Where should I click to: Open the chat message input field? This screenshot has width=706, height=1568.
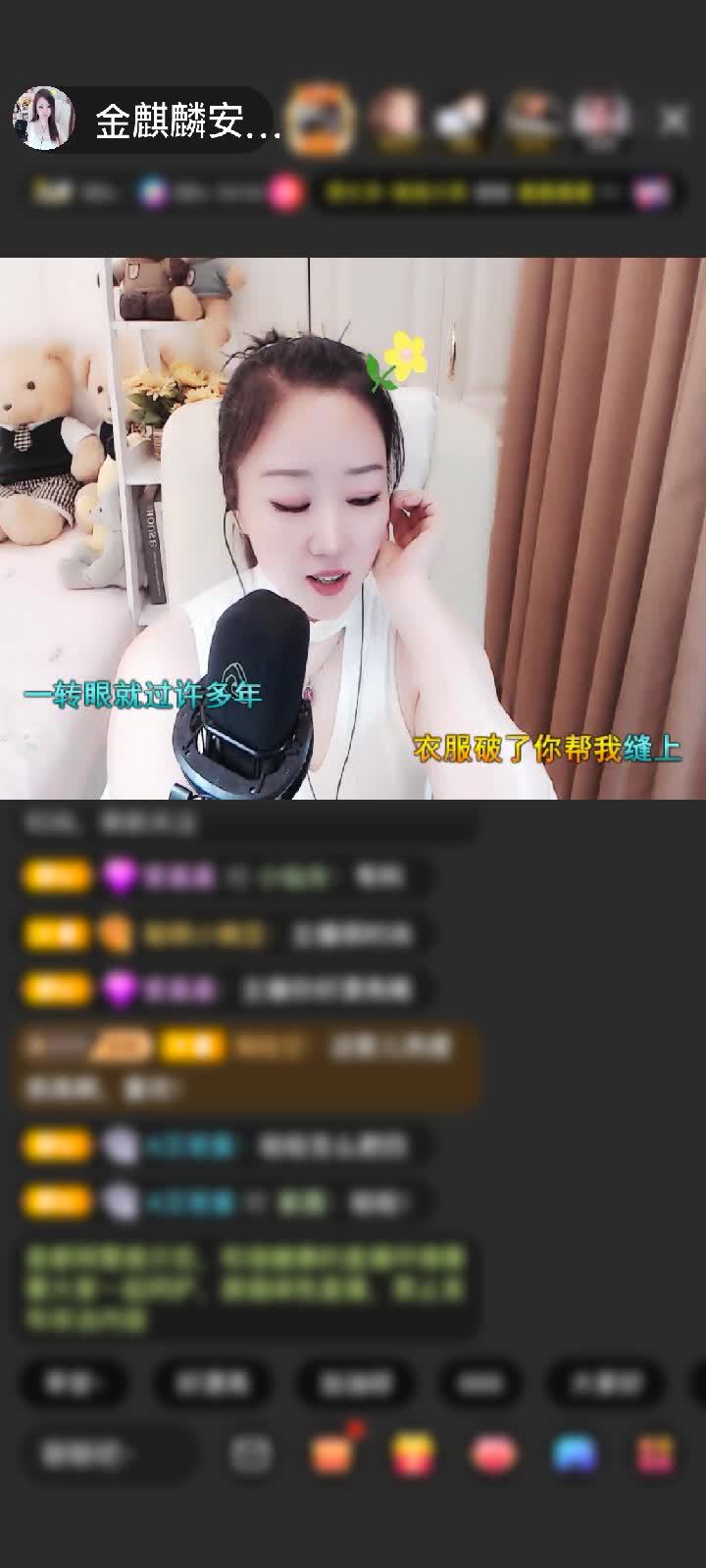click(108, 1454)
